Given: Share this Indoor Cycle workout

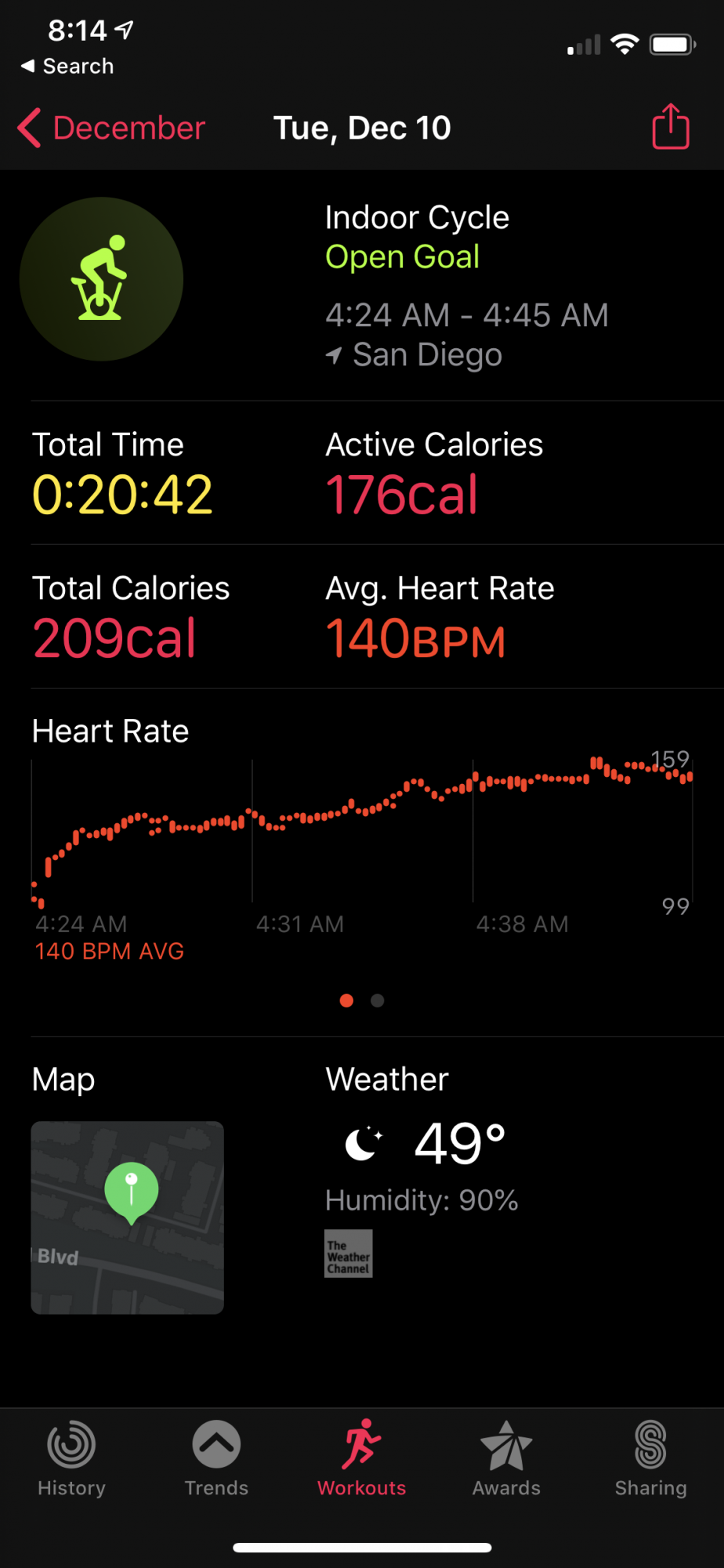Looking at the screenshot, I should coord(671,127).
